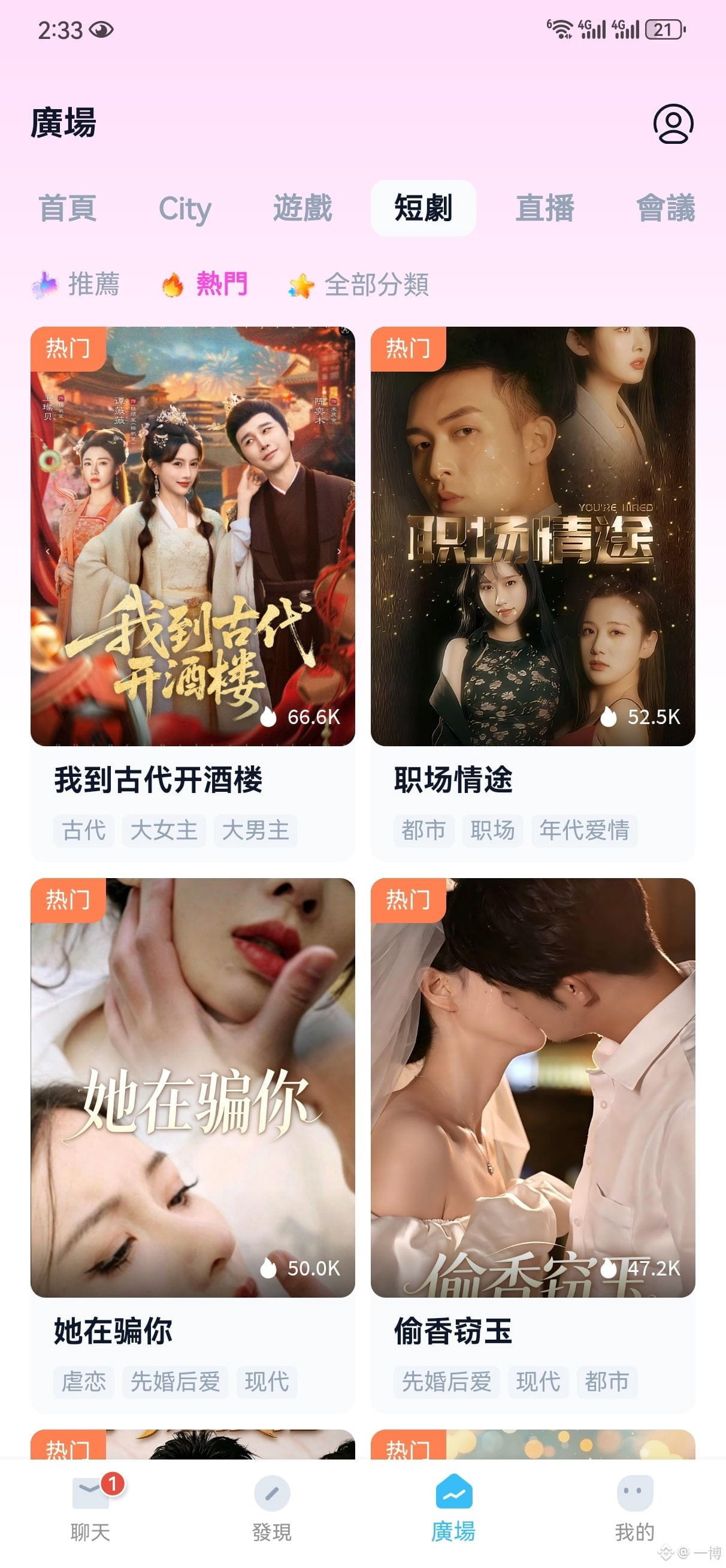Open the drama 职场情途
The image size is (726, 1568).
click(533, 593)
